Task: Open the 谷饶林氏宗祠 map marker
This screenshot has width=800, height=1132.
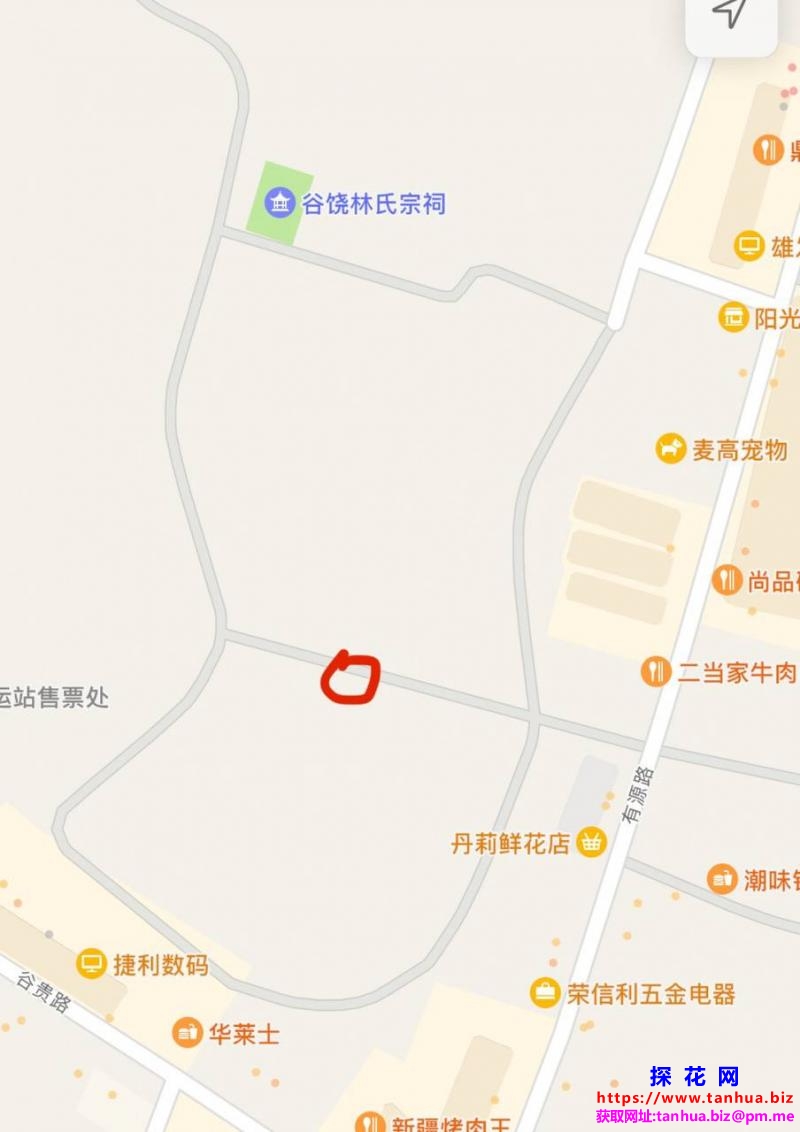Action: tap(280, 204)
